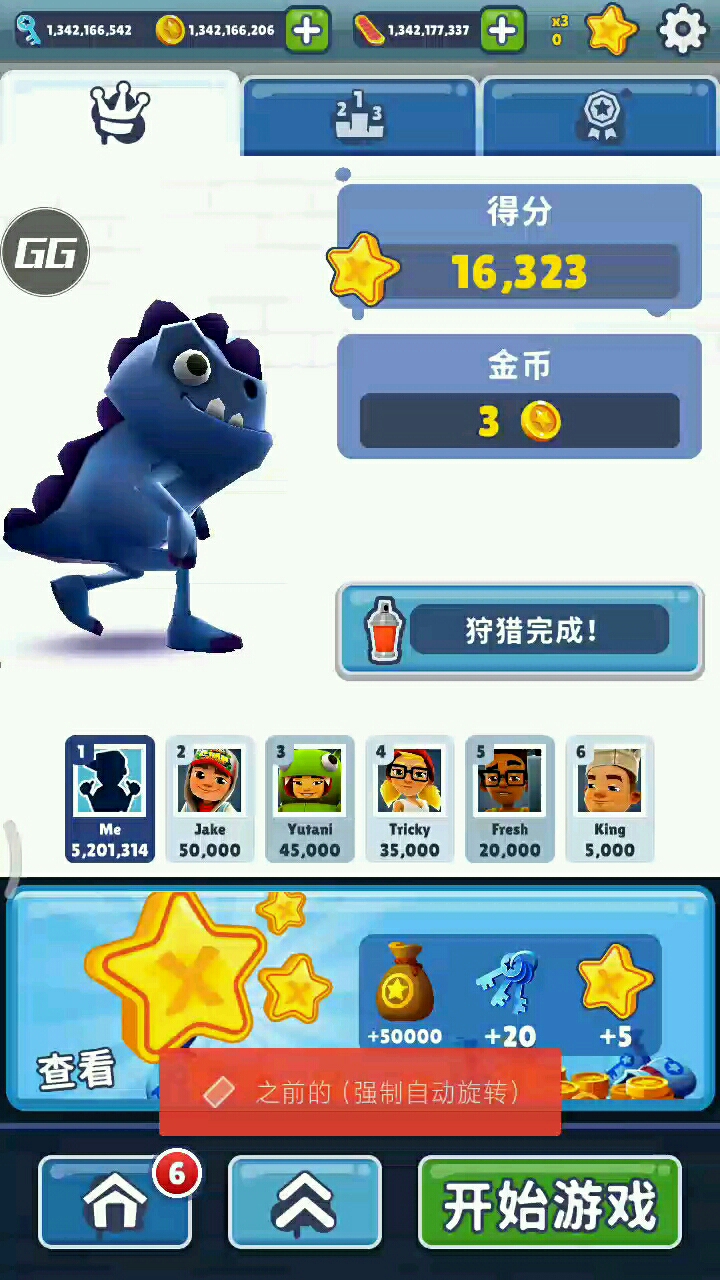The height and width of the screenshot is (1280, 720).
Task: Select Yutani in the leaderboard
Action: pos(310,799)
